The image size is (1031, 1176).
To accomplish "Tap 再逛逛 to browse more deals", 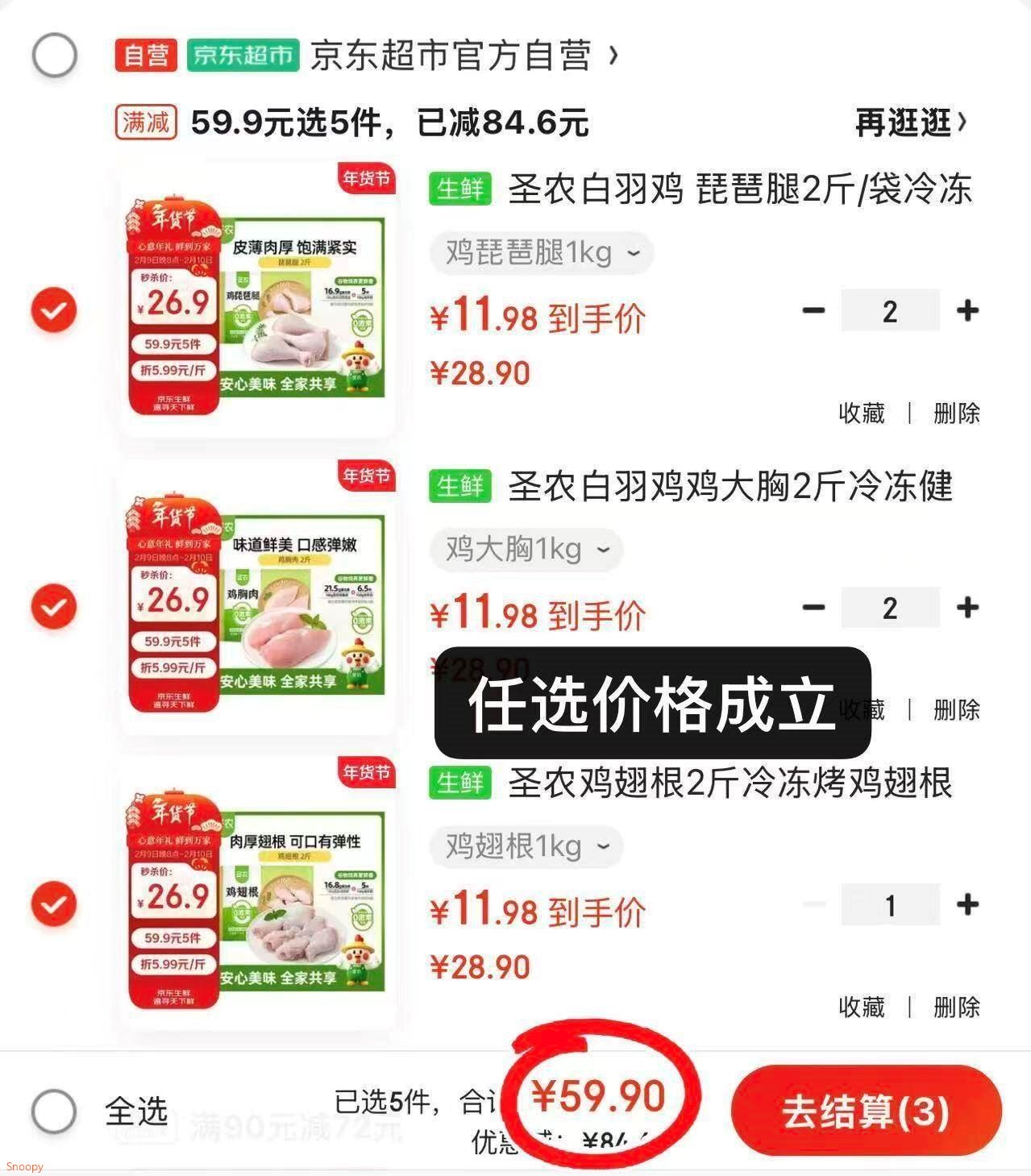I will [x=910, y=123].
